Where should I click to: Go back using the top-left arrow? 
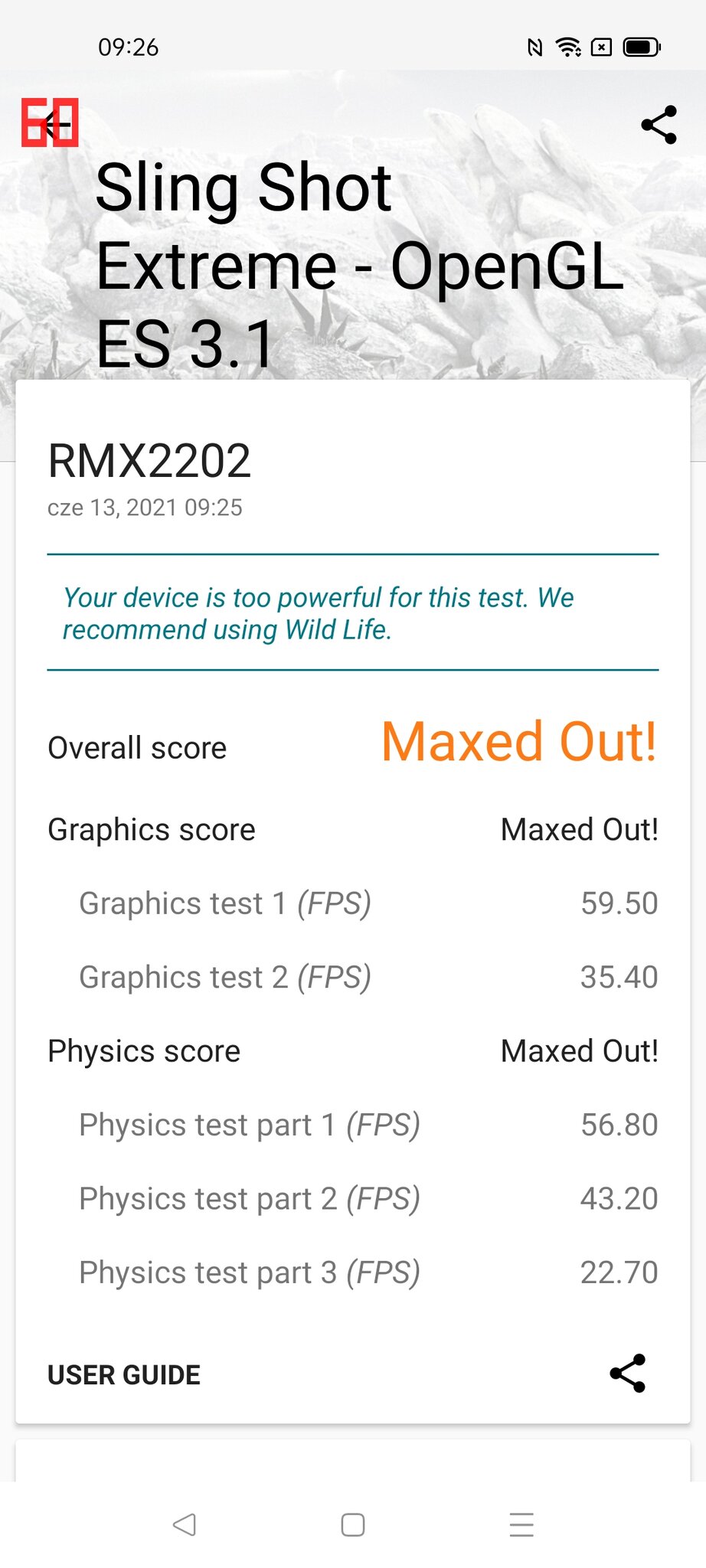52,123
